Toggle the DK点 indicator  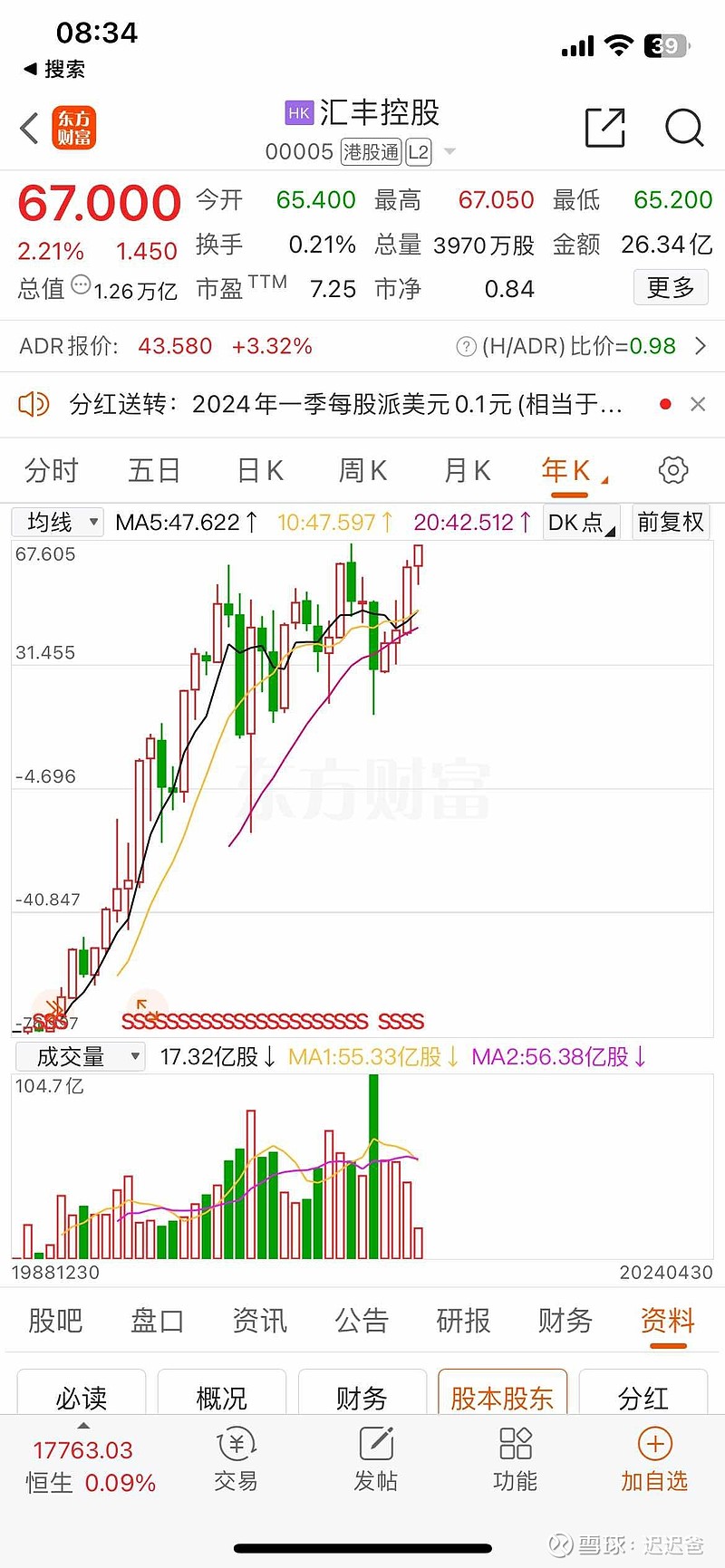pyautogui.click(x=578, y=523)
